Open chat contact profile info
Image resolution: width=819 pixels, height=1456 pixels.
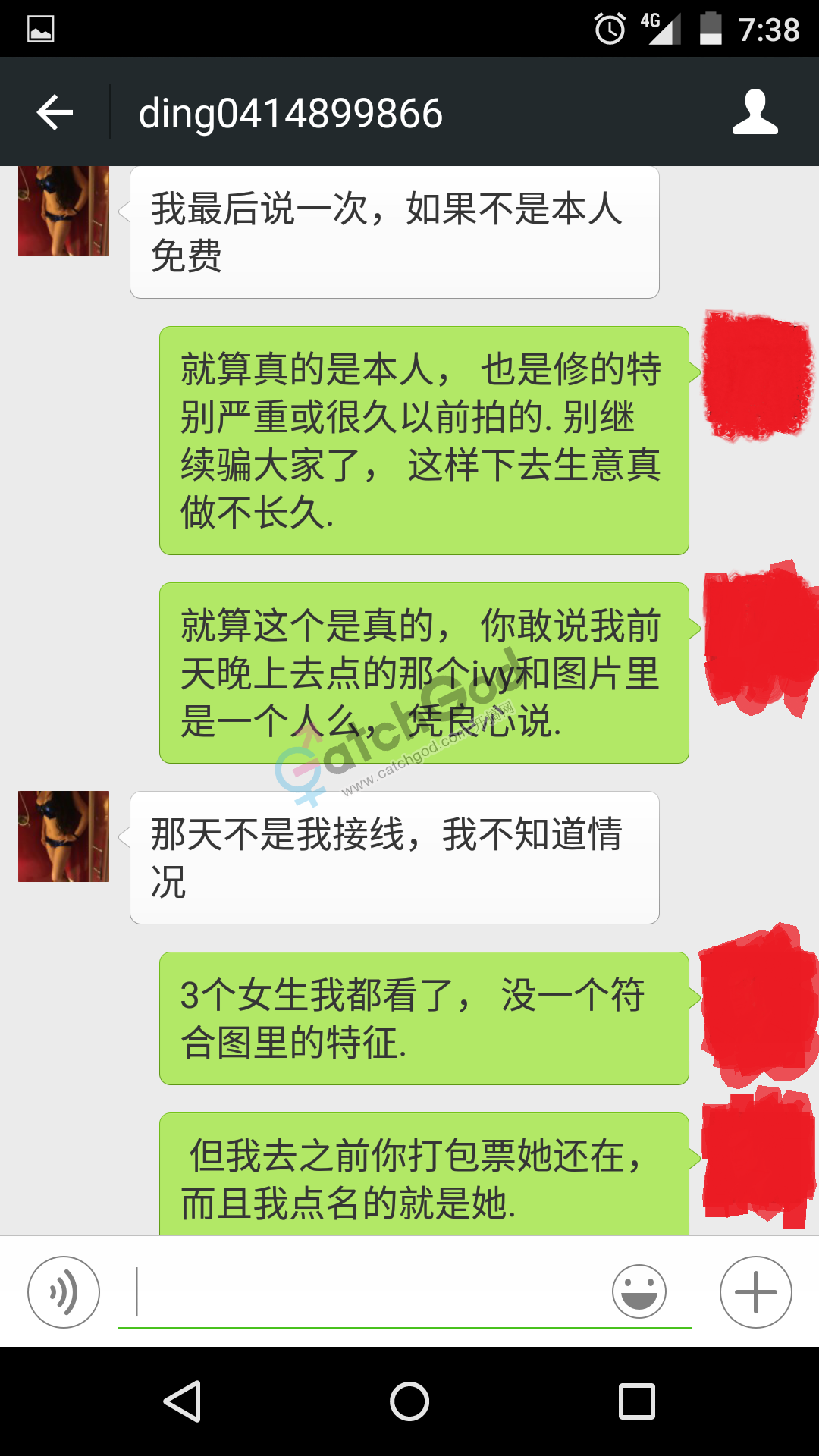point(755,113)
